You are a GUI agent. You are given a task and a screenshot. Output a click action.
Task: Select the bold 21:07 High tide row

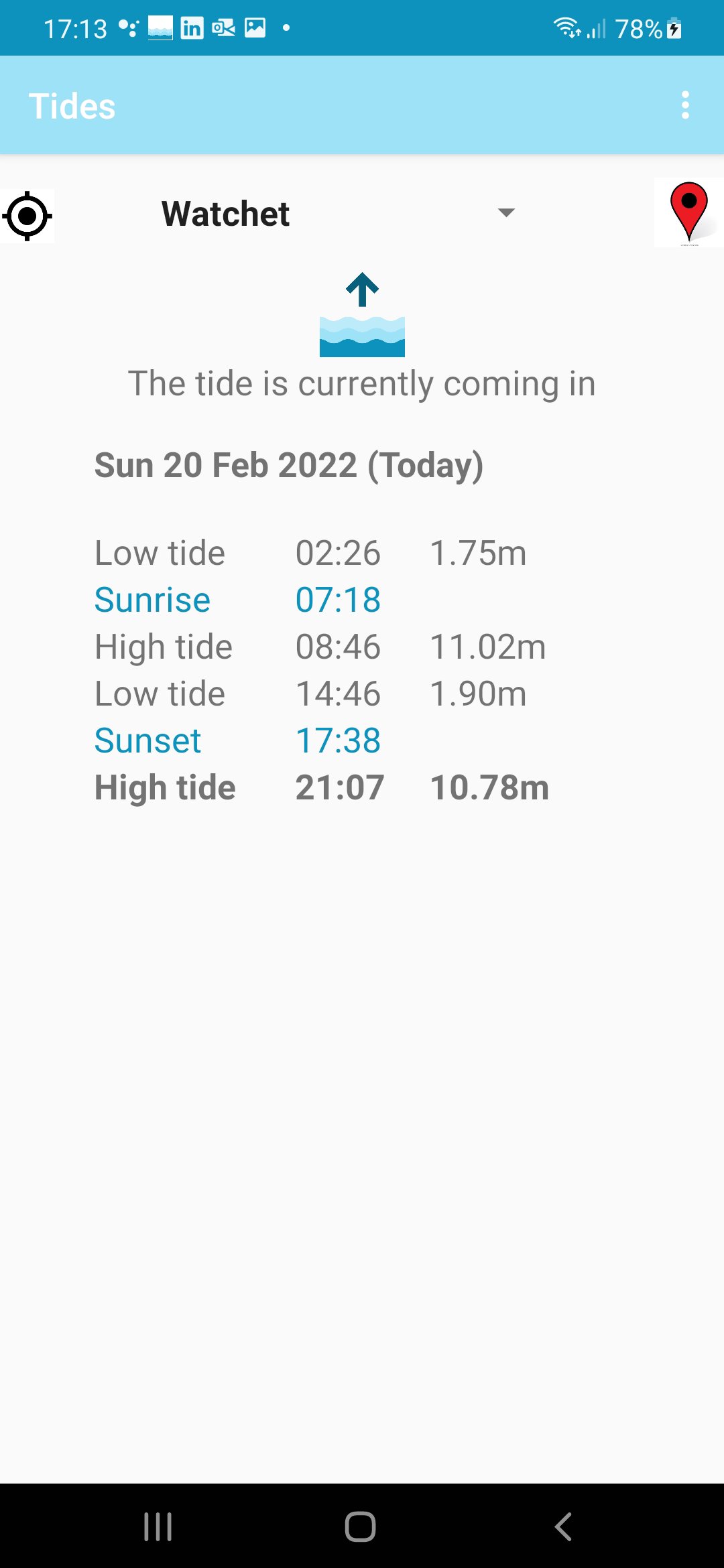322,787
